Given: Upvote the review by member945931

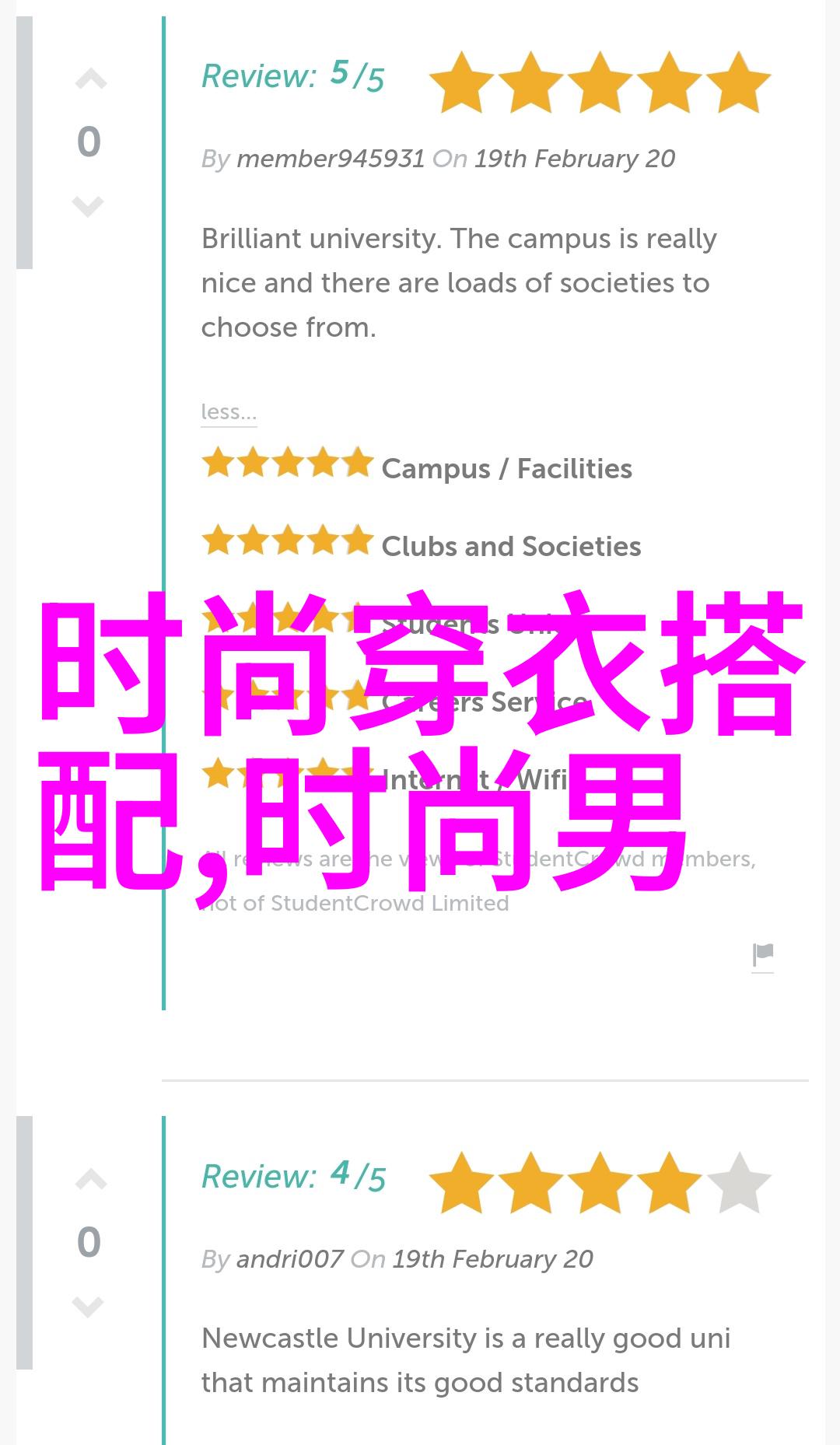Looking at the screenshot, I should click(90, 79).
